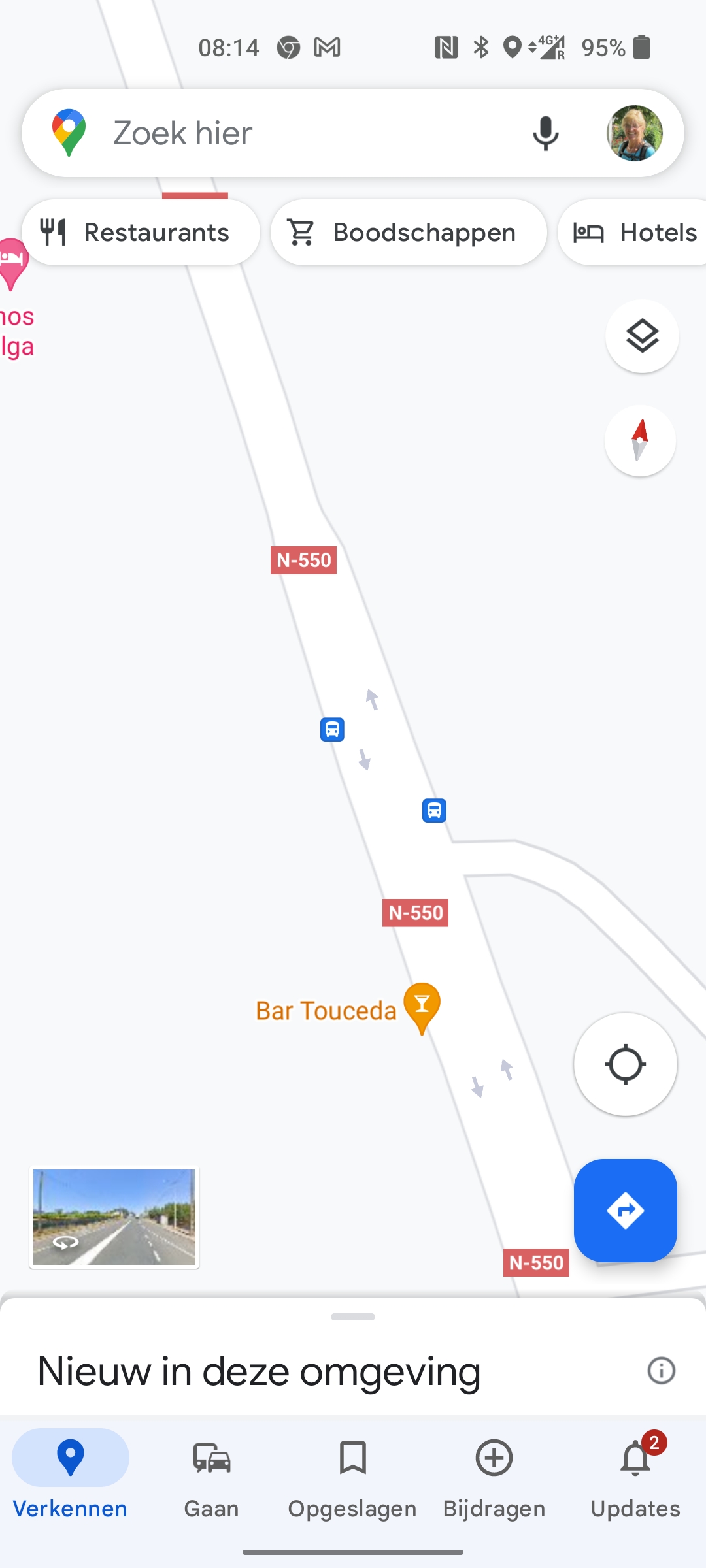Start voice search with the microphone
Screen dimensions: 706x1568
545,133
